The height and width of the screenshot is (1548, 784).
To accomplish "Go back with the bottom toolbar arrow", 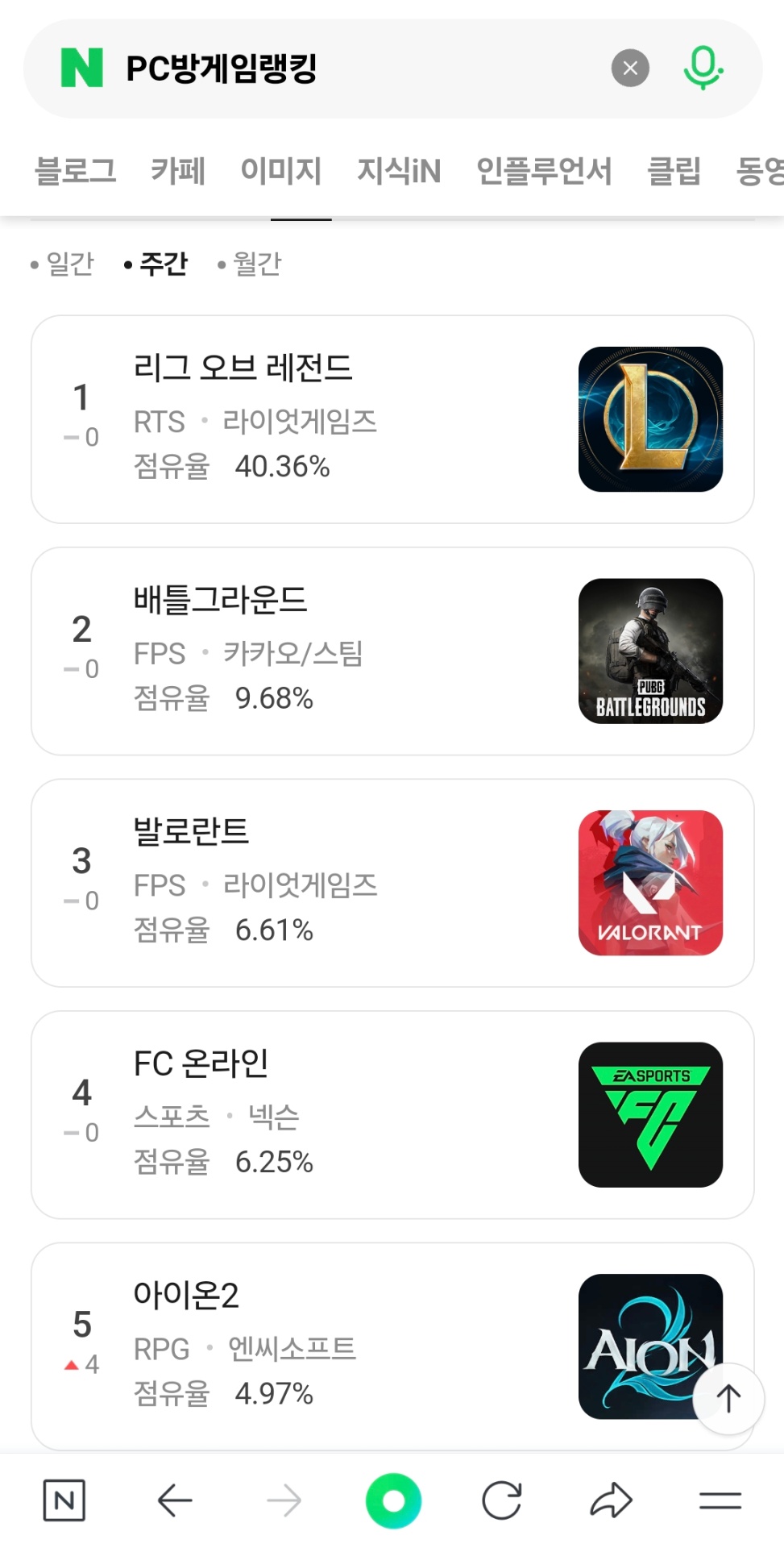I will [x=174, y=1500].
